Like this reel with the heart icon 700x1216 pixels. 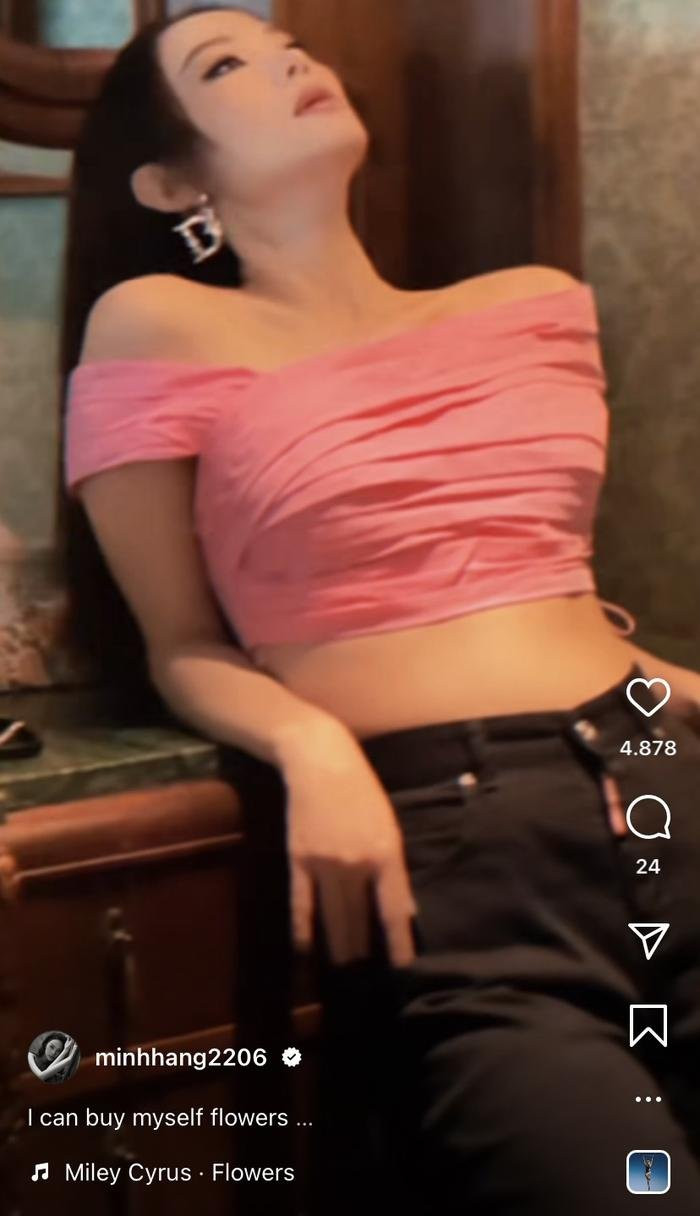(x=647, y=697)
